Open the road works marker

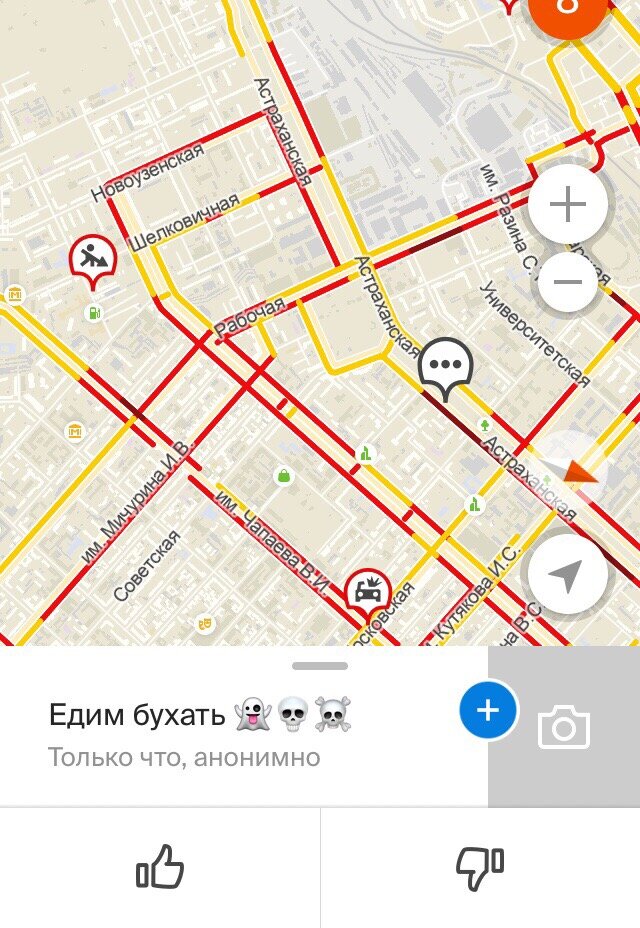pos(93,260)
